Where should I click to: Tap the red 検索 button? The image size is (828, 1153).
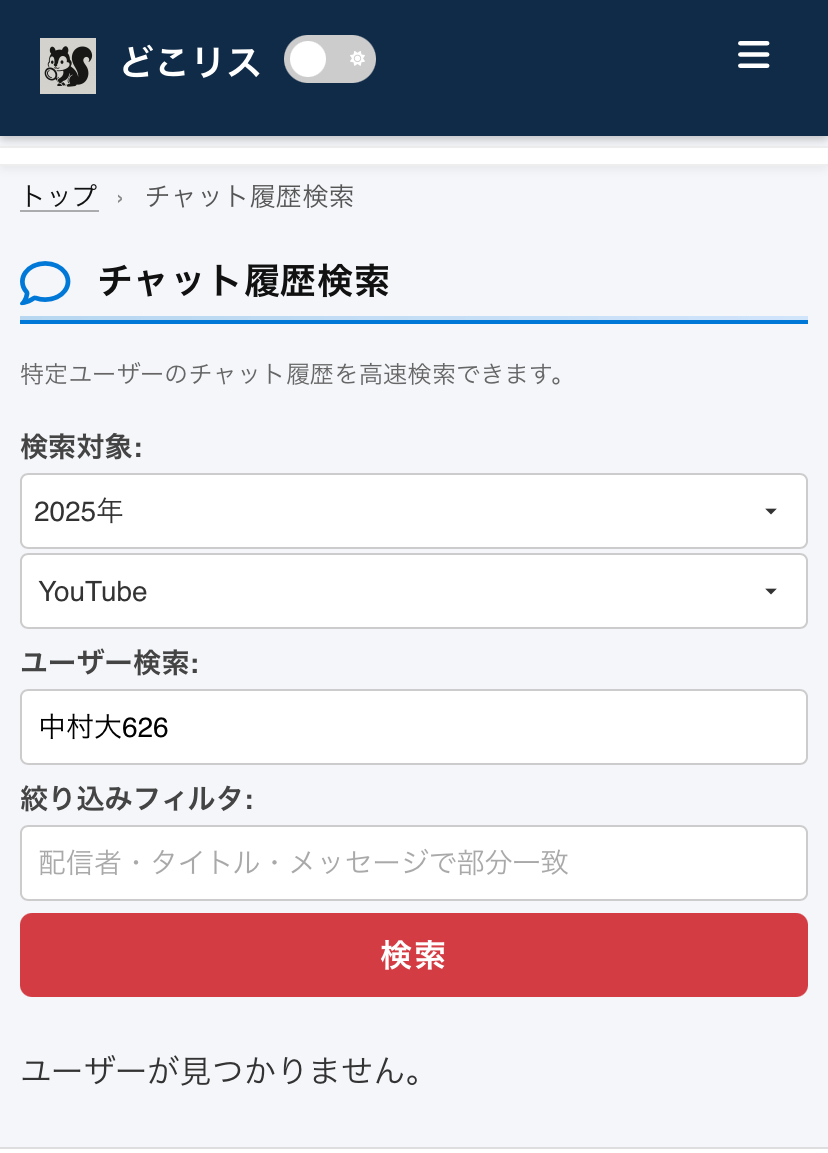point(413,955)
